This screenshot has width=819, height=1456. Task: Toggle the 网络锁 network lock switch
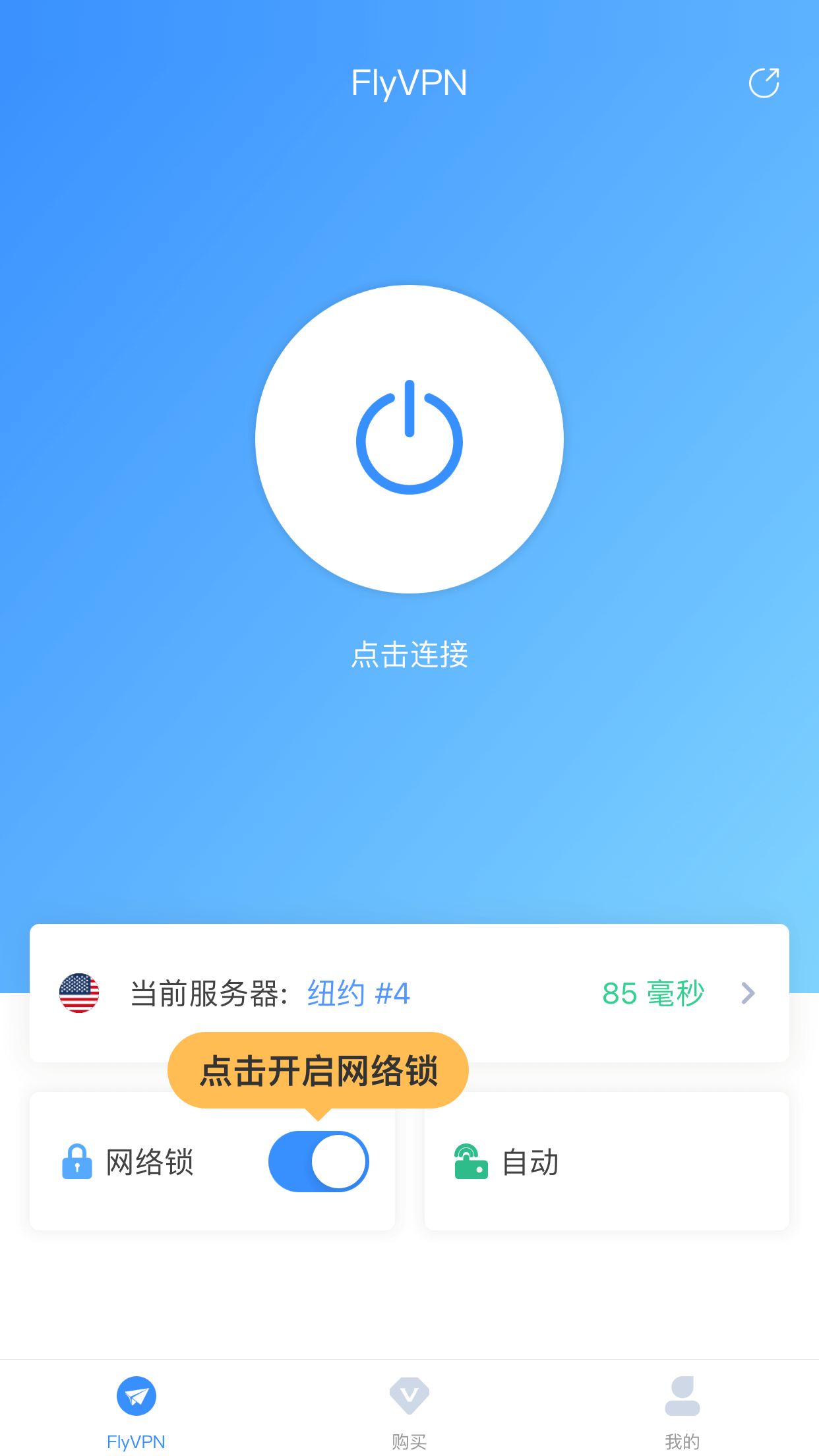click(x=318, y=1161)
